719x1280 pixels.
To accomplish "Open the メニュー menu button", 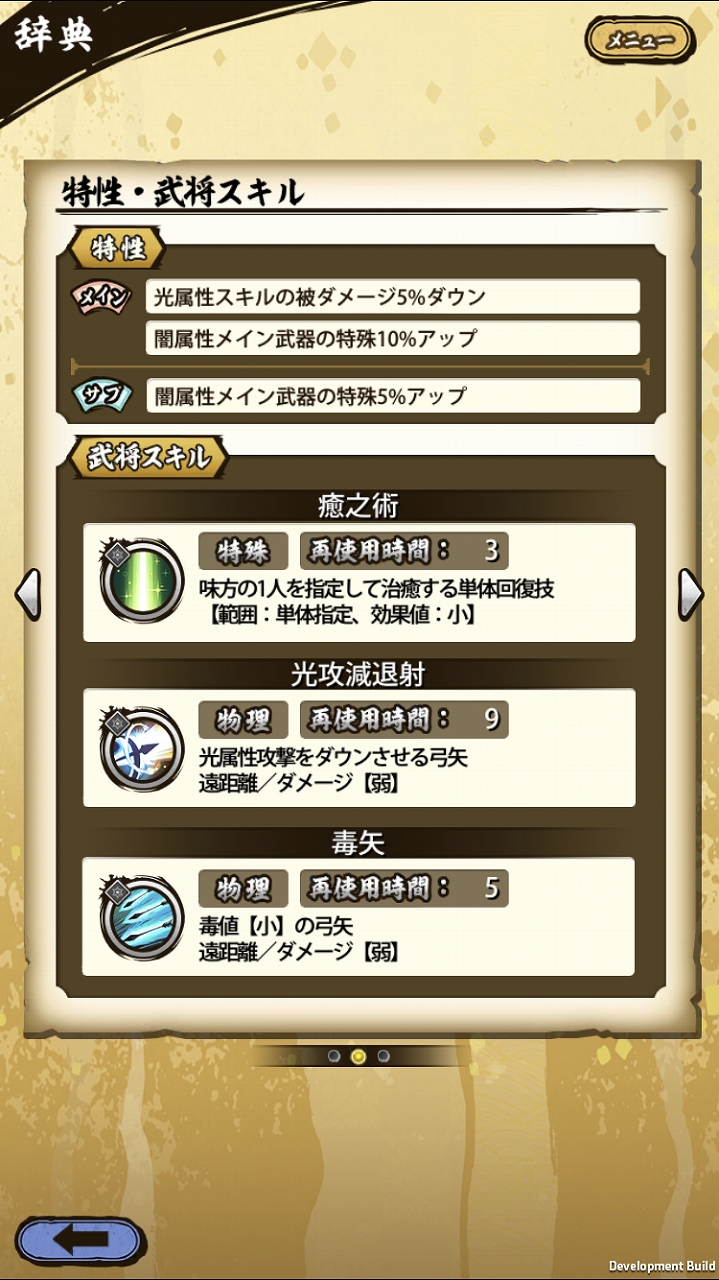I will (x=639, y=41).
